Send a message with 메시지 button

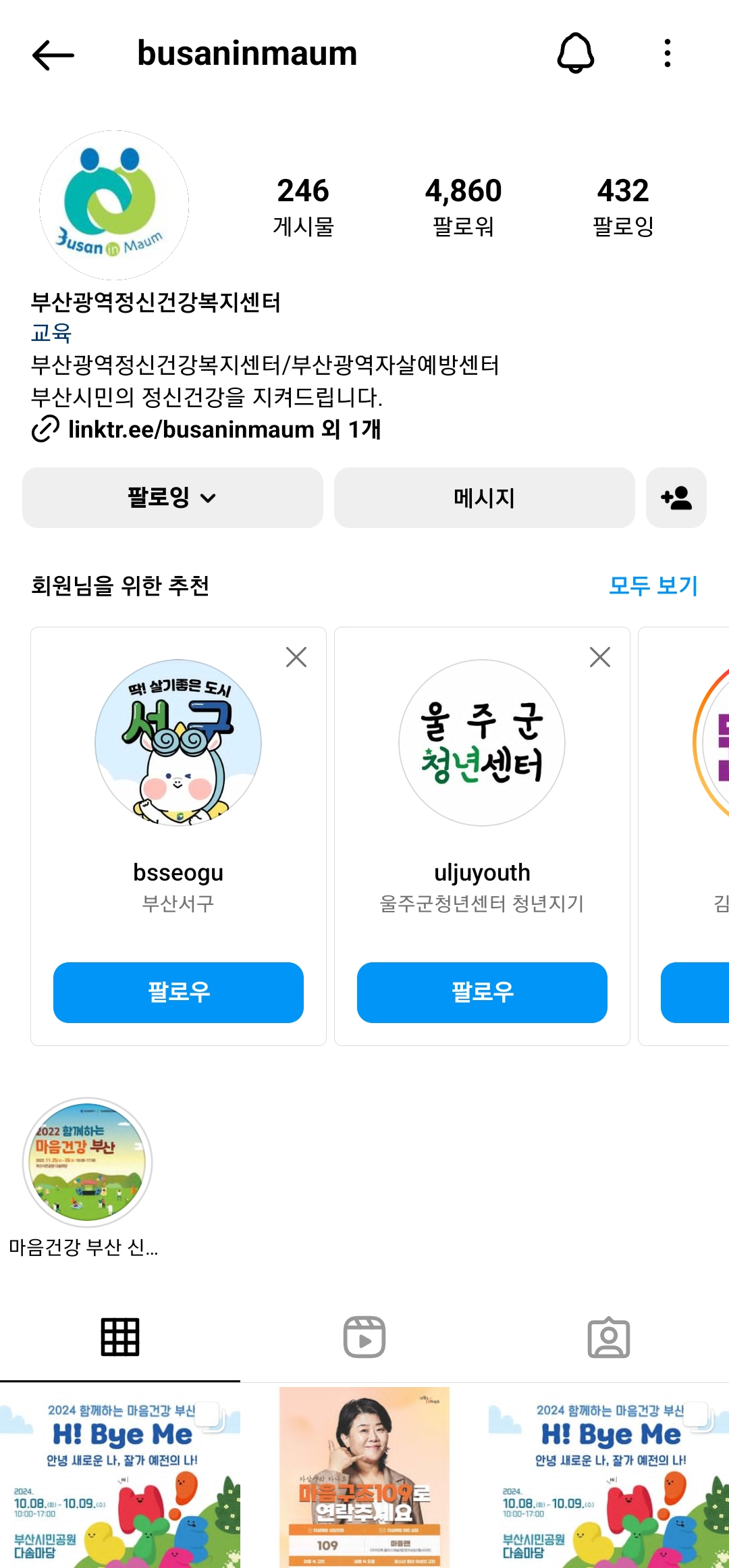tap(484, 498)
